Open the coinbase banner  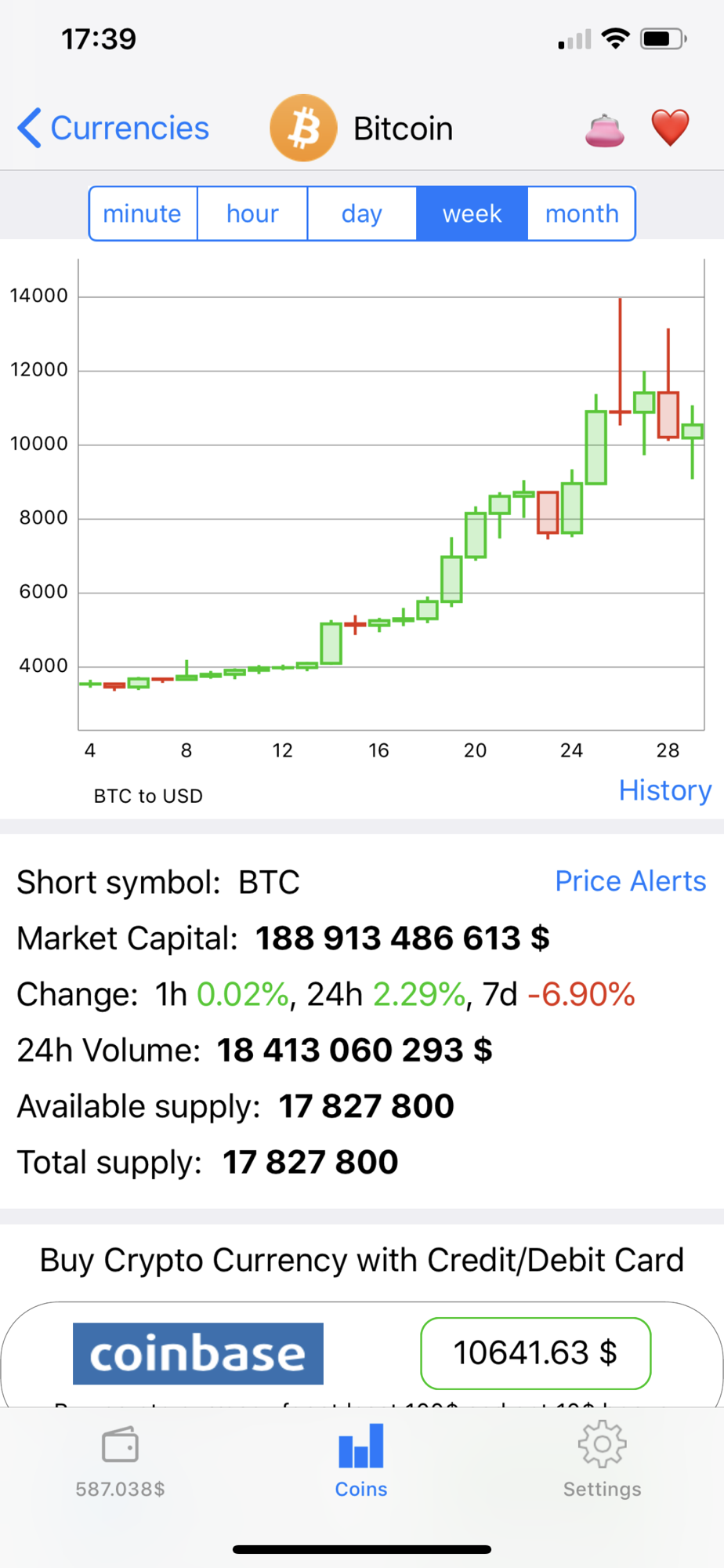[x=198, y=1353]
